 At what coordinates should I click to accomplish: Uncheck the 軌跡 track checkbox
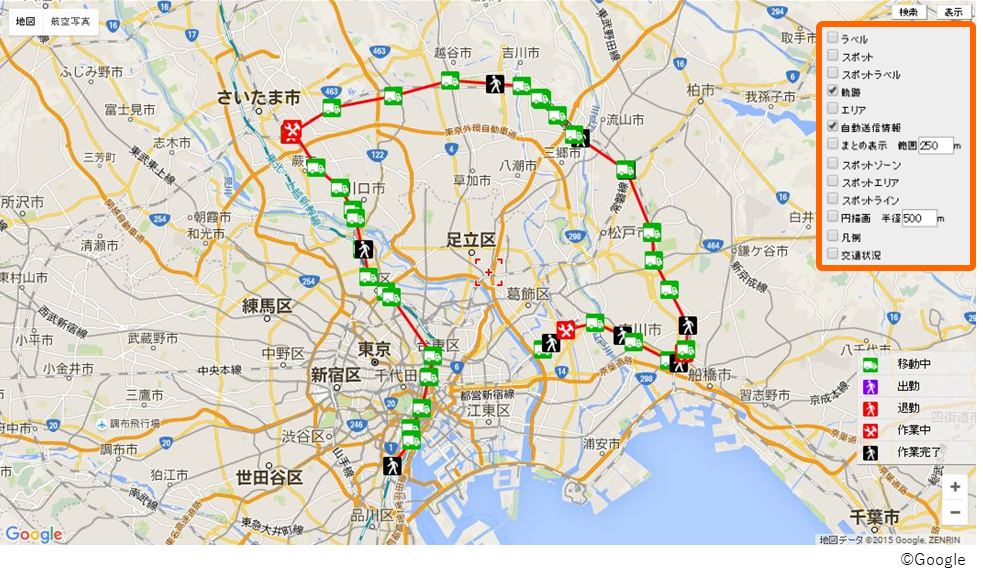coord(833,91)
